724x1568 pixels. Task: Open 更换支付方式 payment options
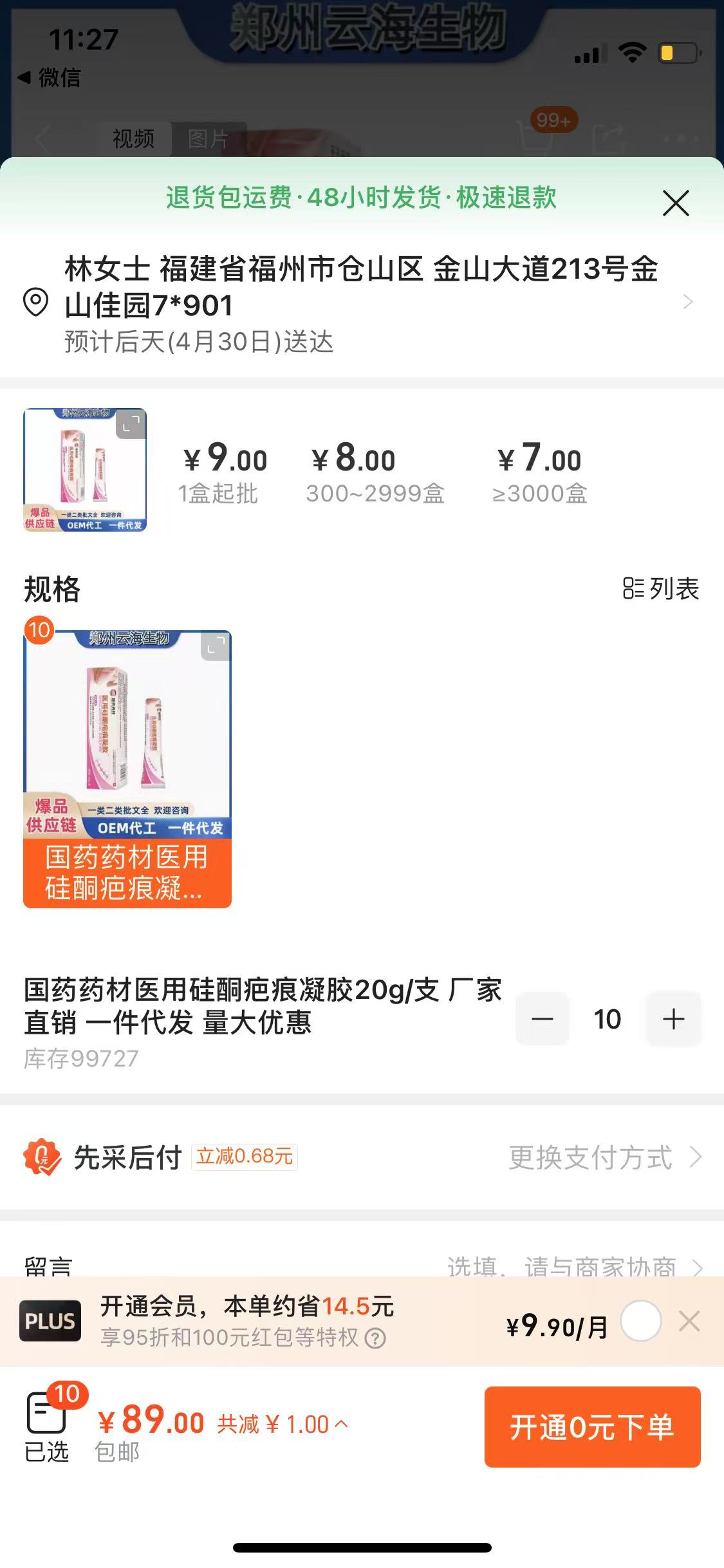pyautogui.click(x=604, y=1157)
